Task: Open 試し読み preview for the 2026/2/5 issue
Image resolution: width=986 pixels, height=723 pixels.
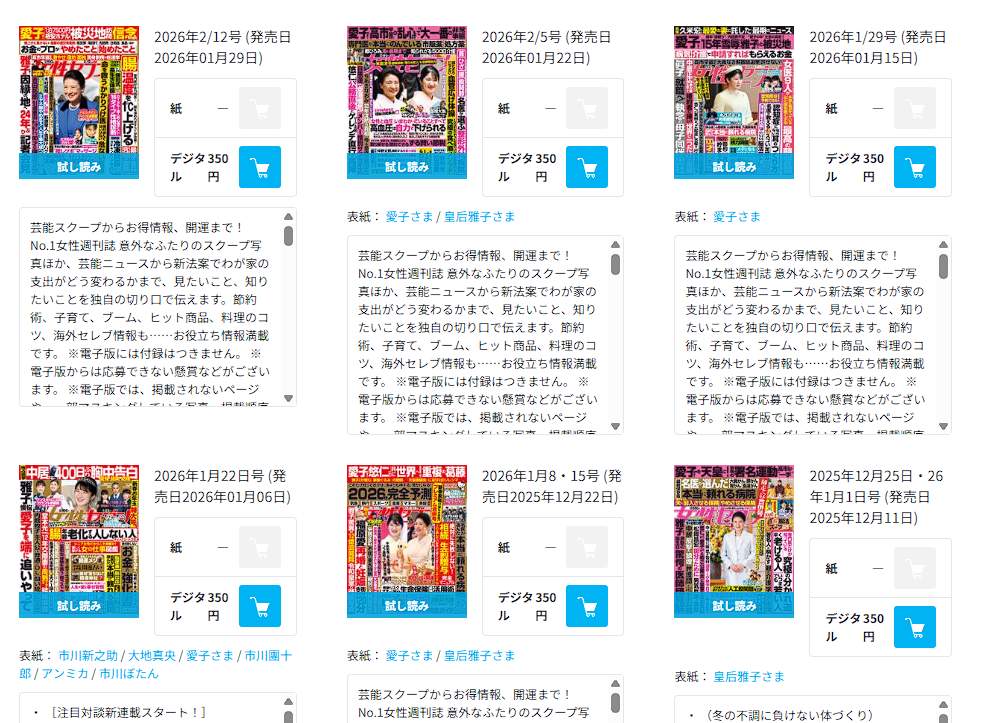Action: pyautogui.click(x=406, y=167)
